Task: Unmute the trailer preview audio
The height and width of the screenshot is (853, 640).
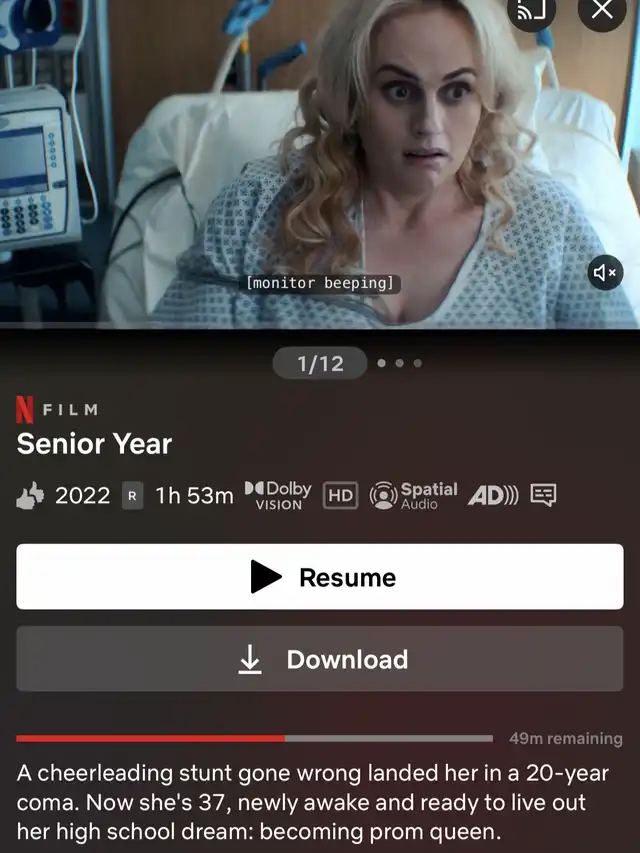Action: (605, 272)
